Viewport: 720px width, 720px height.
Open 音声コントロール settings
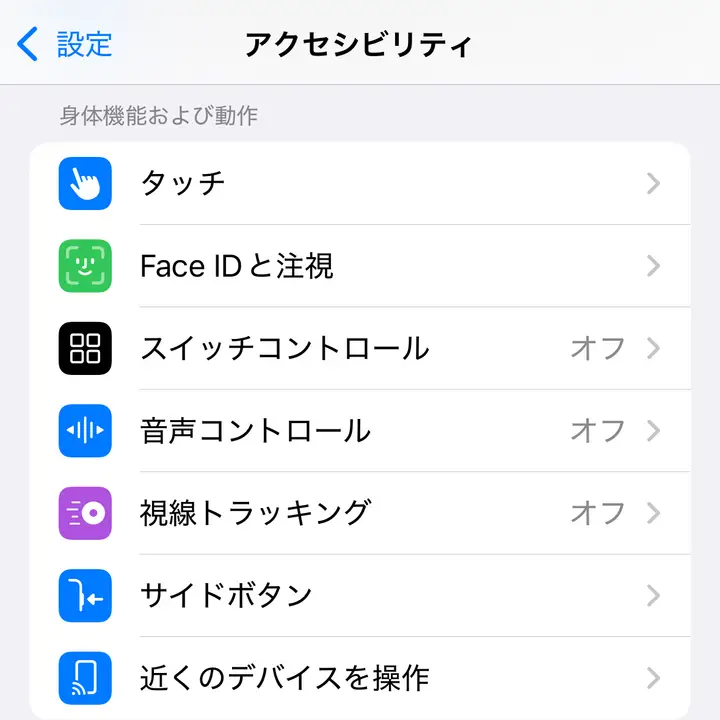coord(360,431)
